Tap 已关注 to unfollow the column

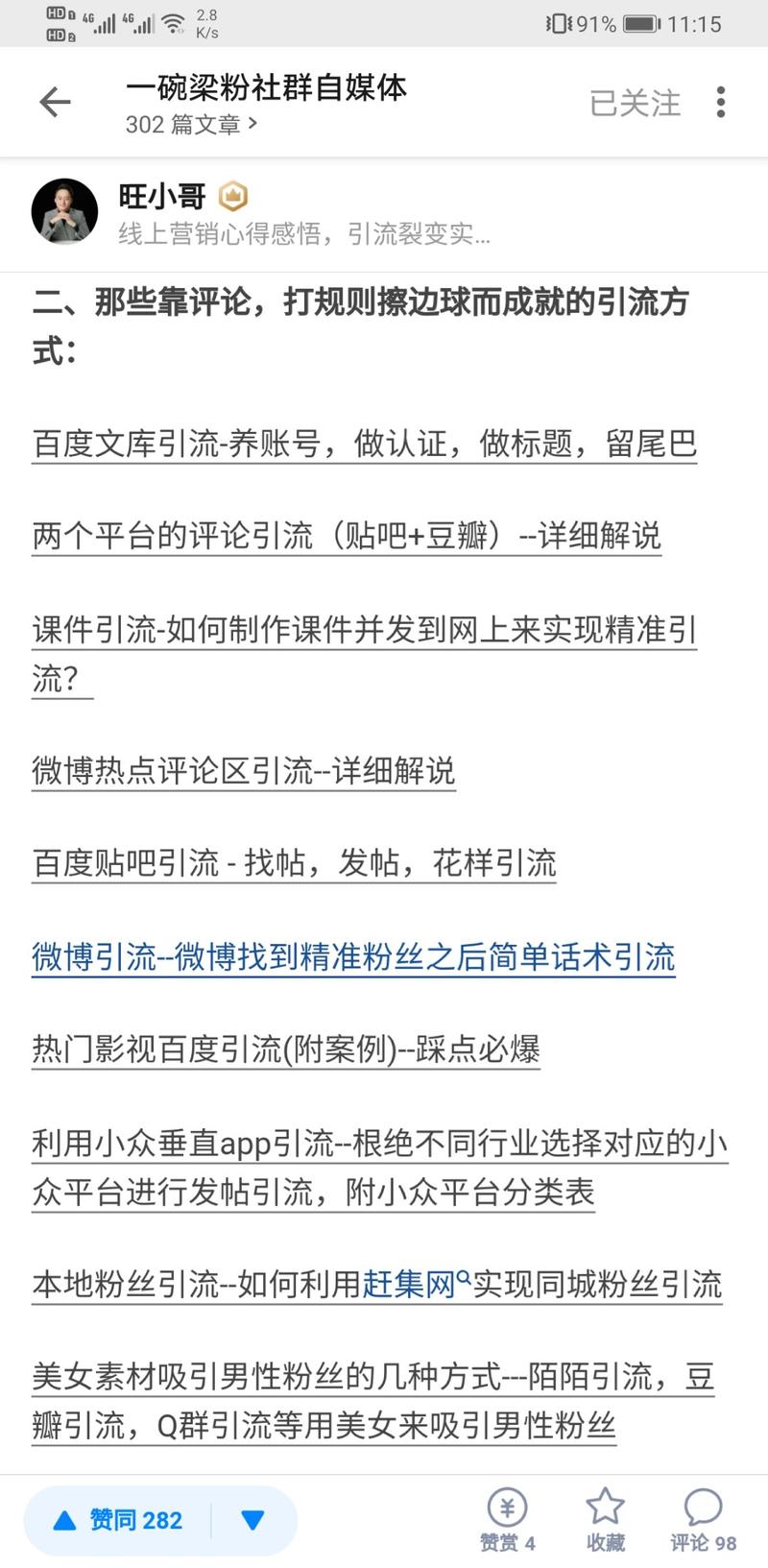click(635, 102)
